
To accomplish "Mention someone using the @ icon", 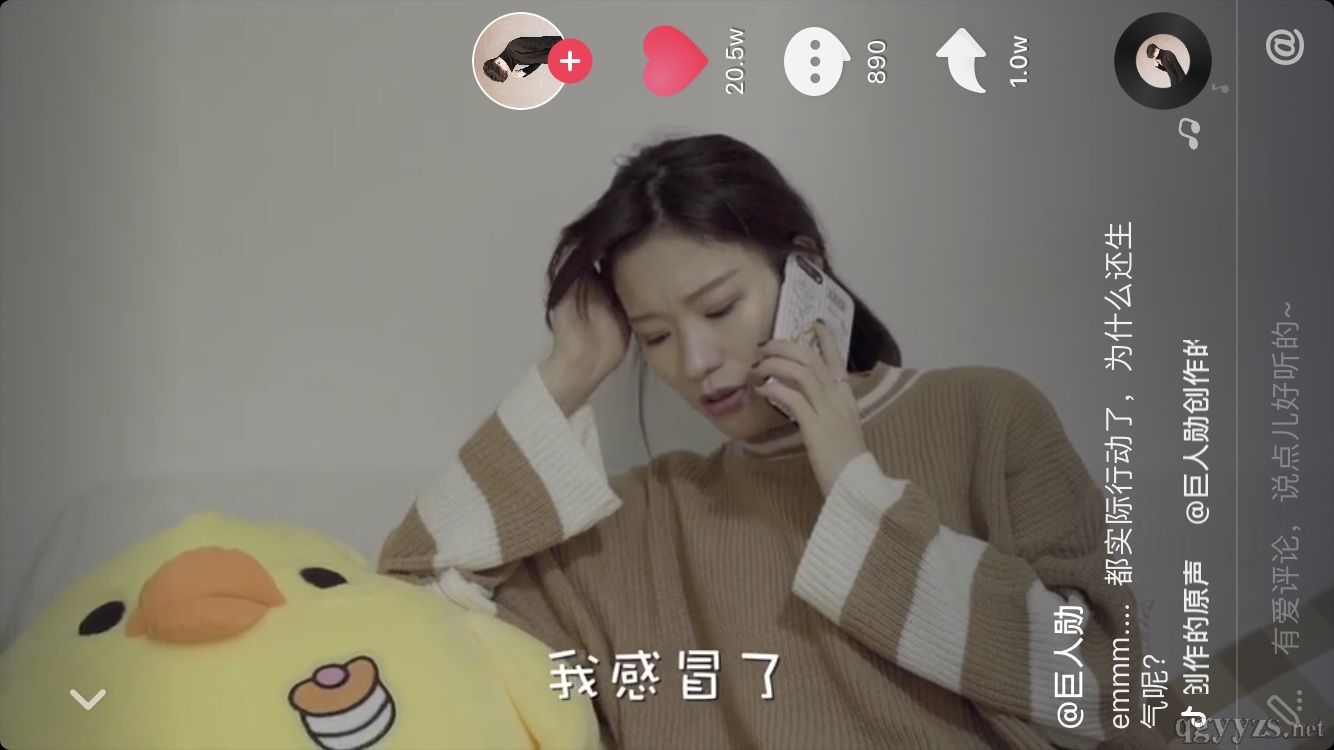I will (x=1285, y=45).
